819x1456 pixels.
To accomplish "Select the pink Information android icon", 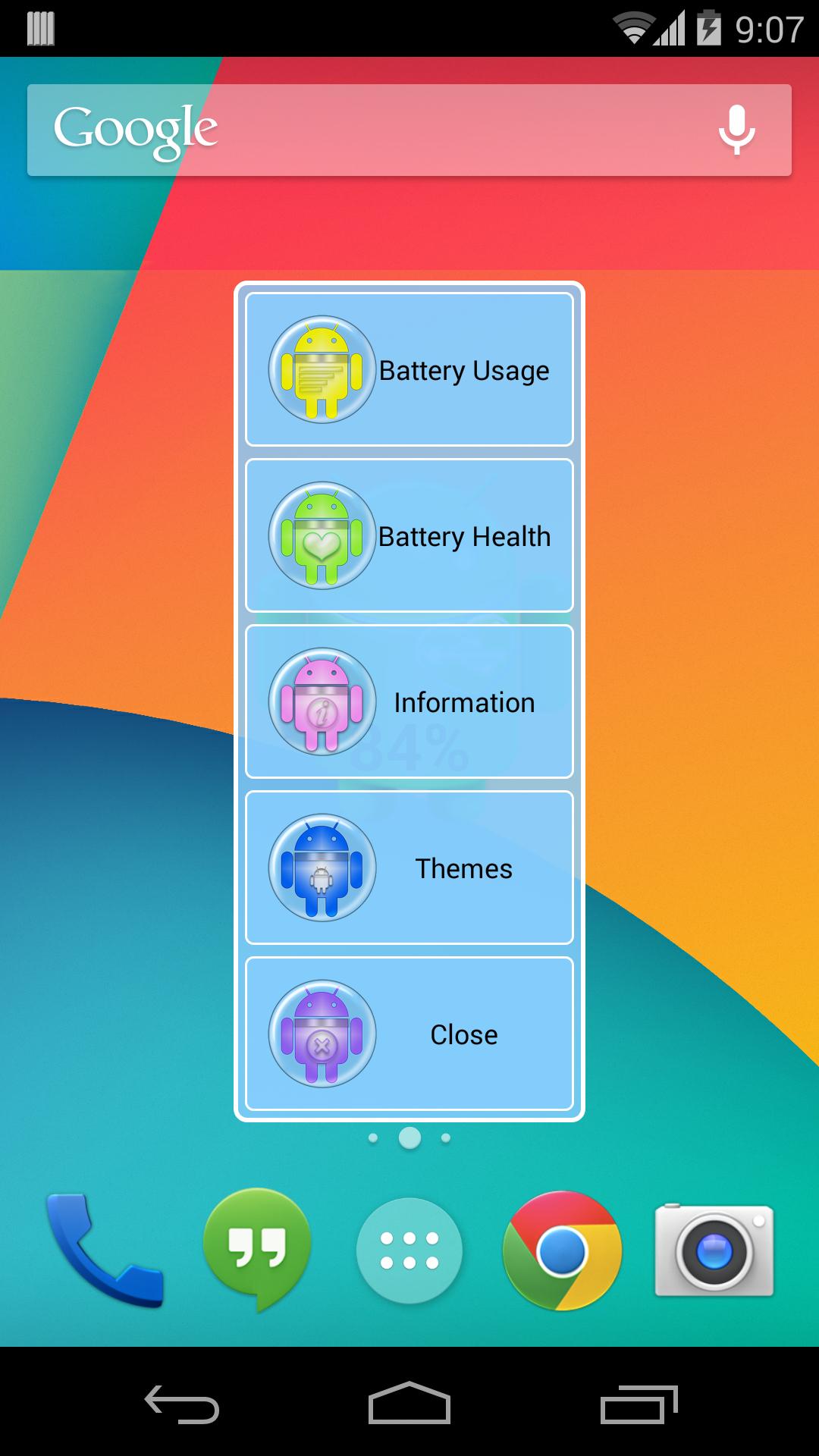I will 322,701.
